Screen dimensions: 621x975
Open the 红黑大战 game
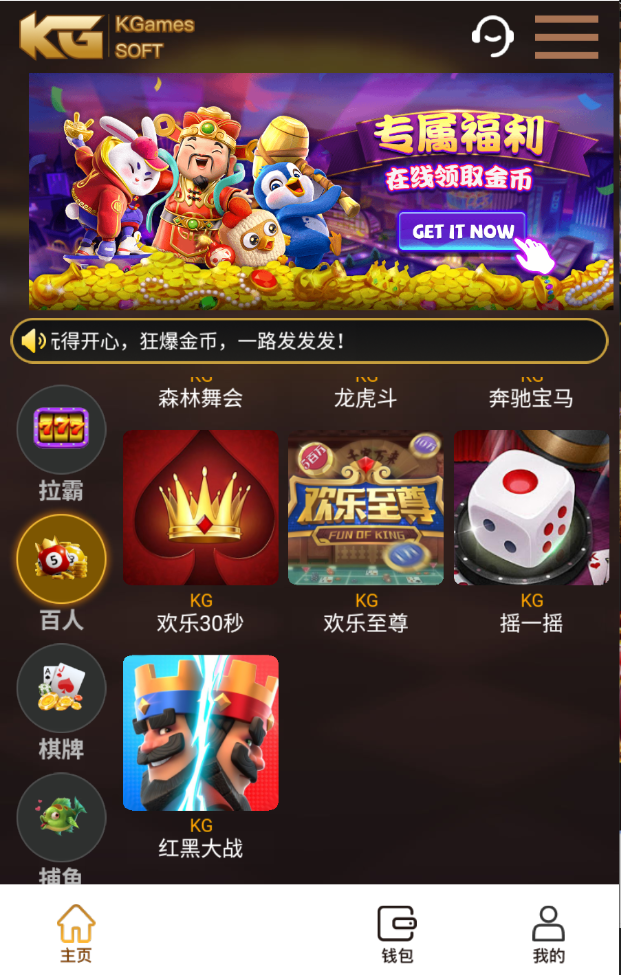(x=201, y=733)
